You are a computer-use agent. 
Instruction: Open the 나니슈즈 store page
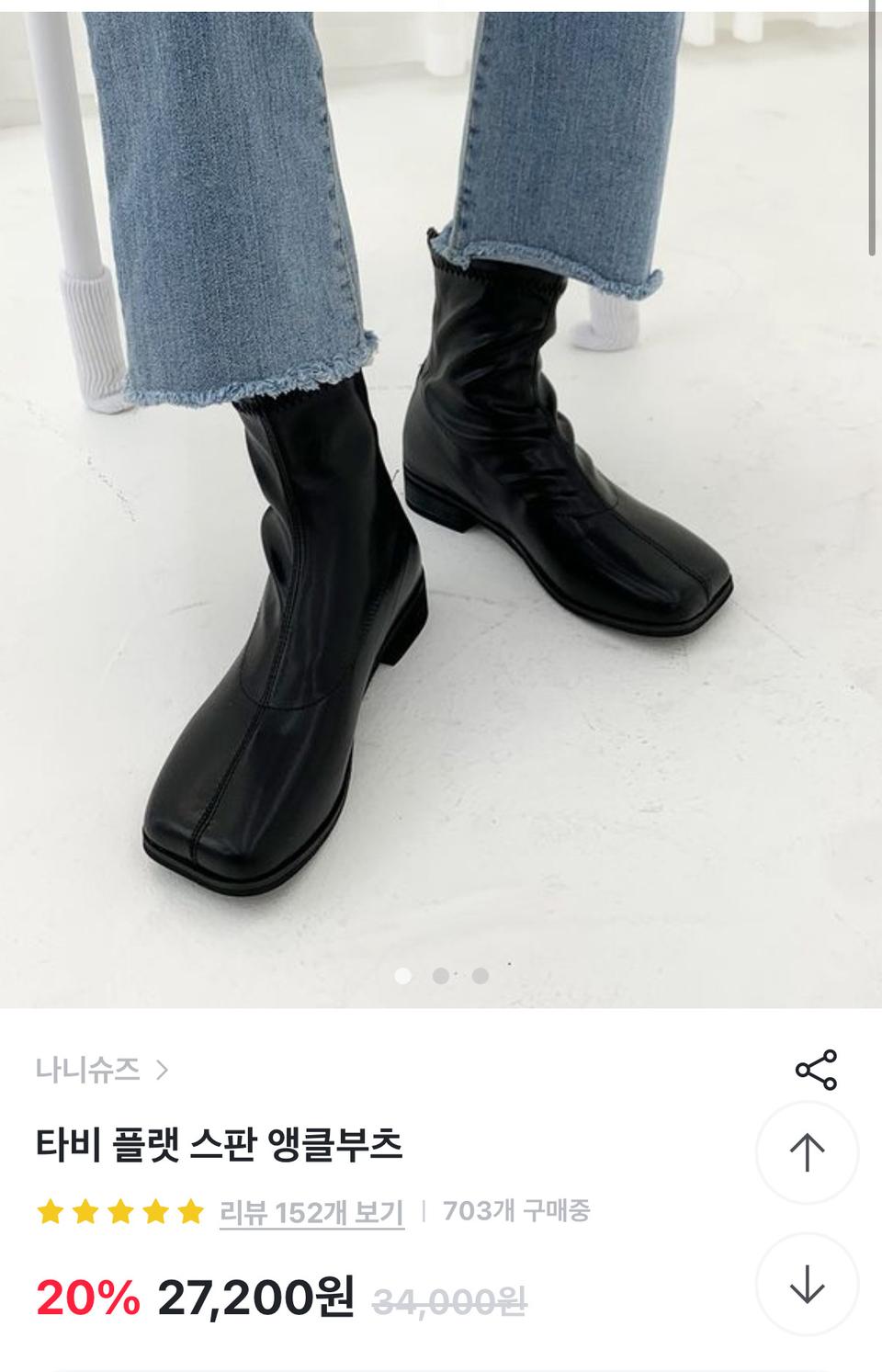point(102,1070)
